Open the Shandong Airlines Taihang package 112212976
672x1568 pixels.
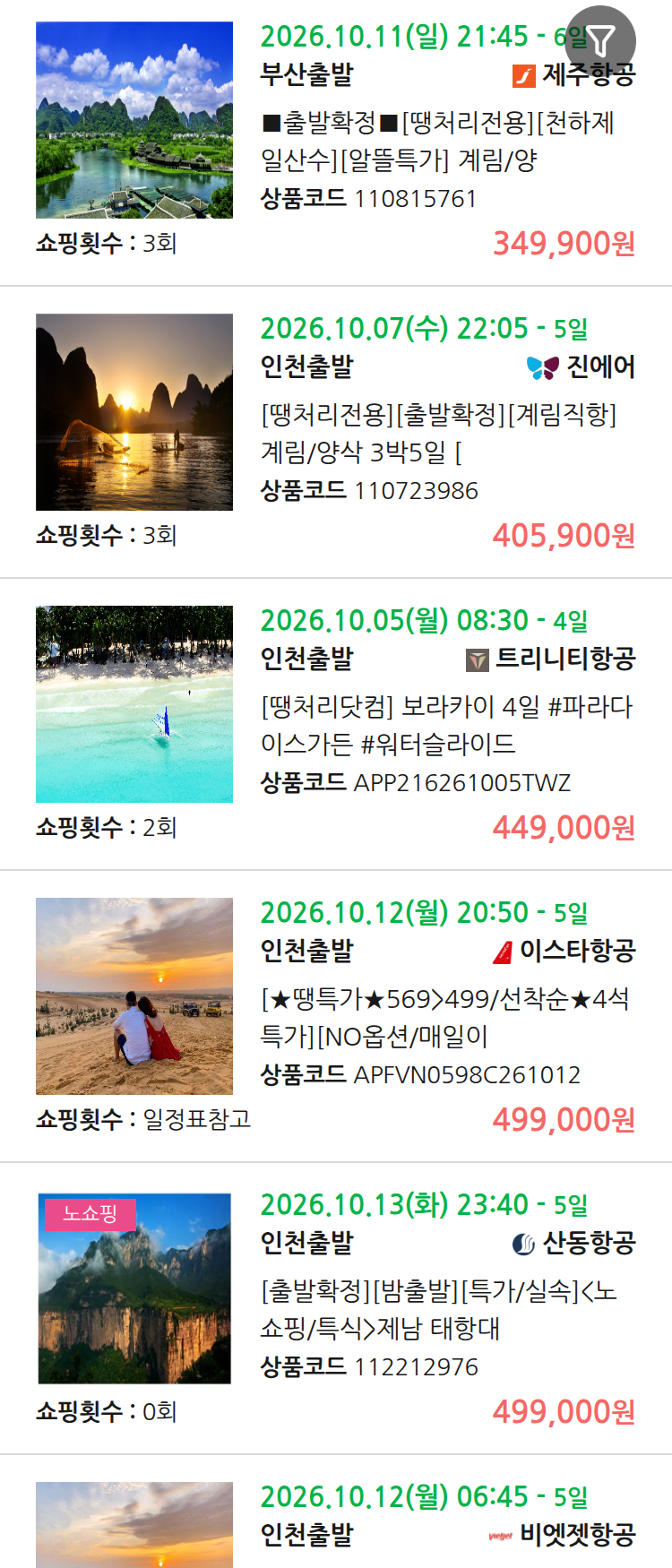point(336,1309)
